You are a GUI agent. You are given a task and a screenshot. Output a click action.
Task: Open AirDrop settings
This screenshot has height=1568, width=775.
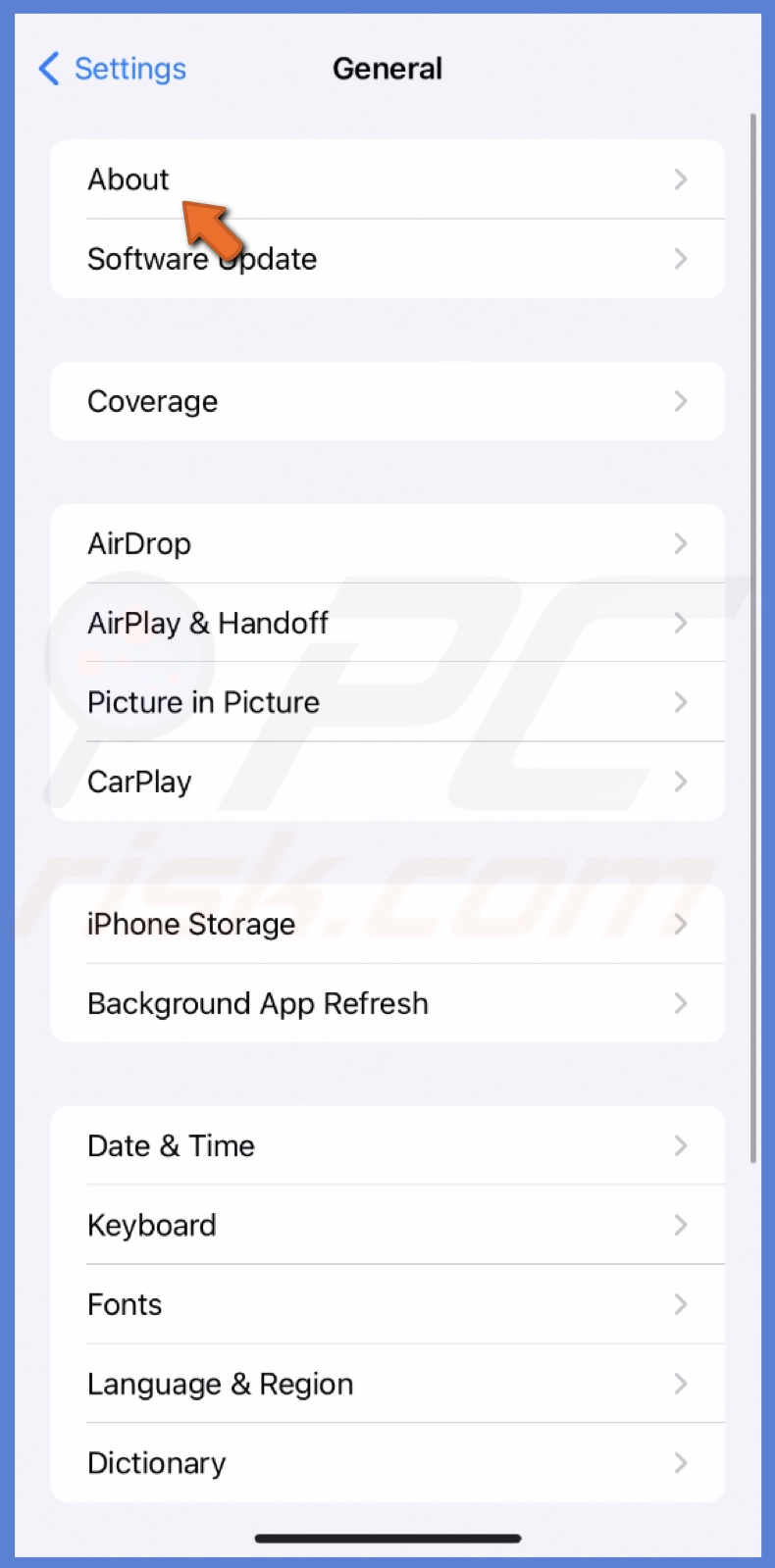[387, 543]
